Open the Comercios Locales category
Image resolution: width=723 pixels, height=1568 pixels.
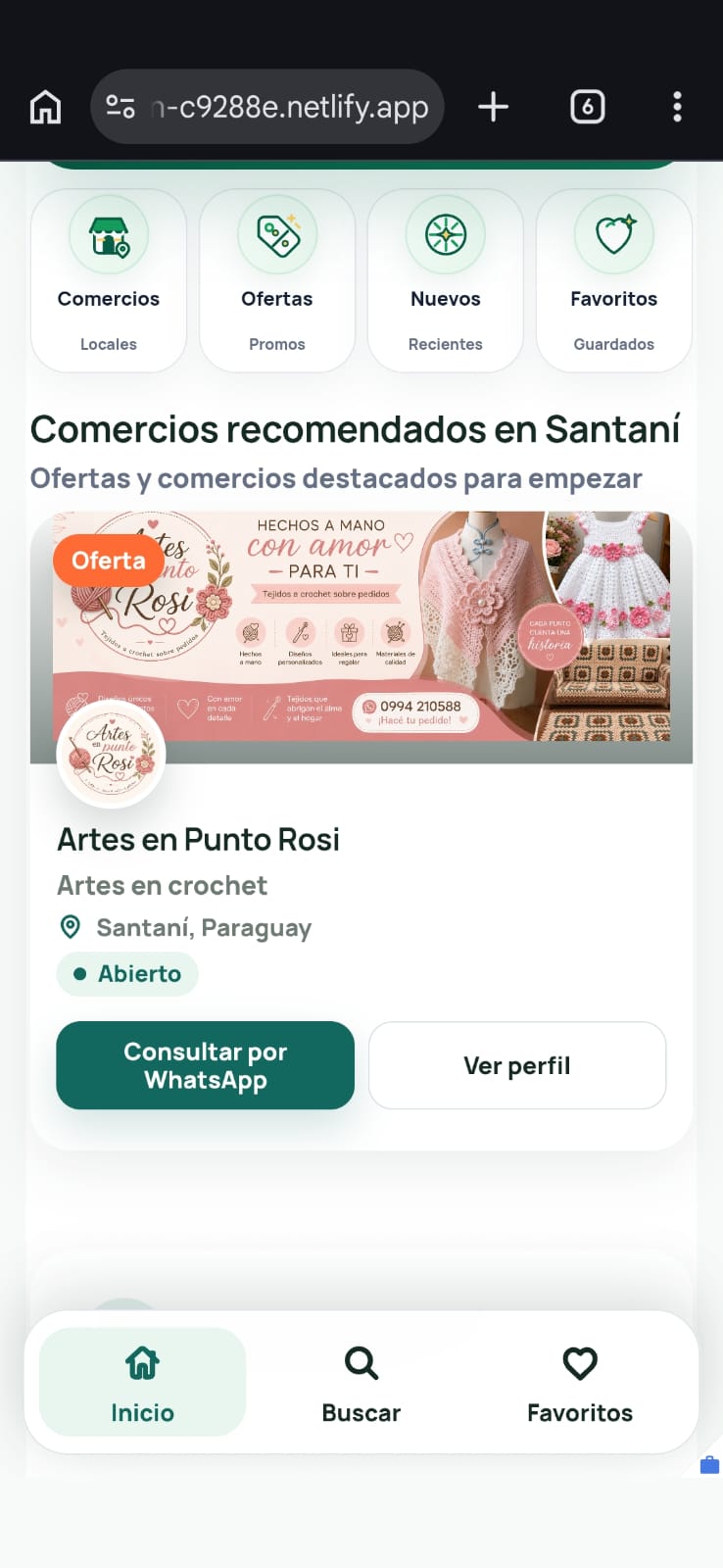(x=109, y=280)
